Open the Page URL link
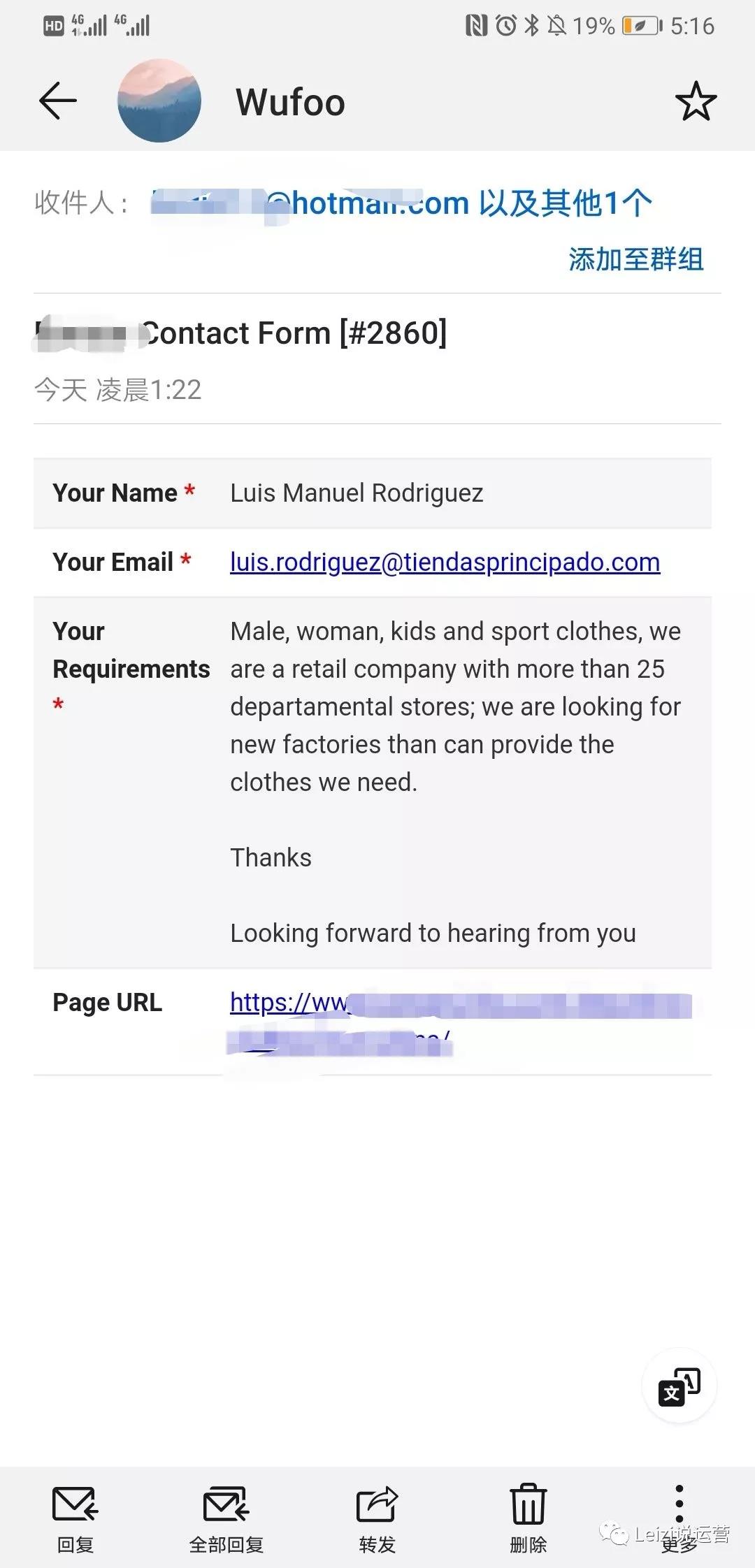This screenshot has height=1568, width=755. pyautogui.click(x=460, y=1022)
